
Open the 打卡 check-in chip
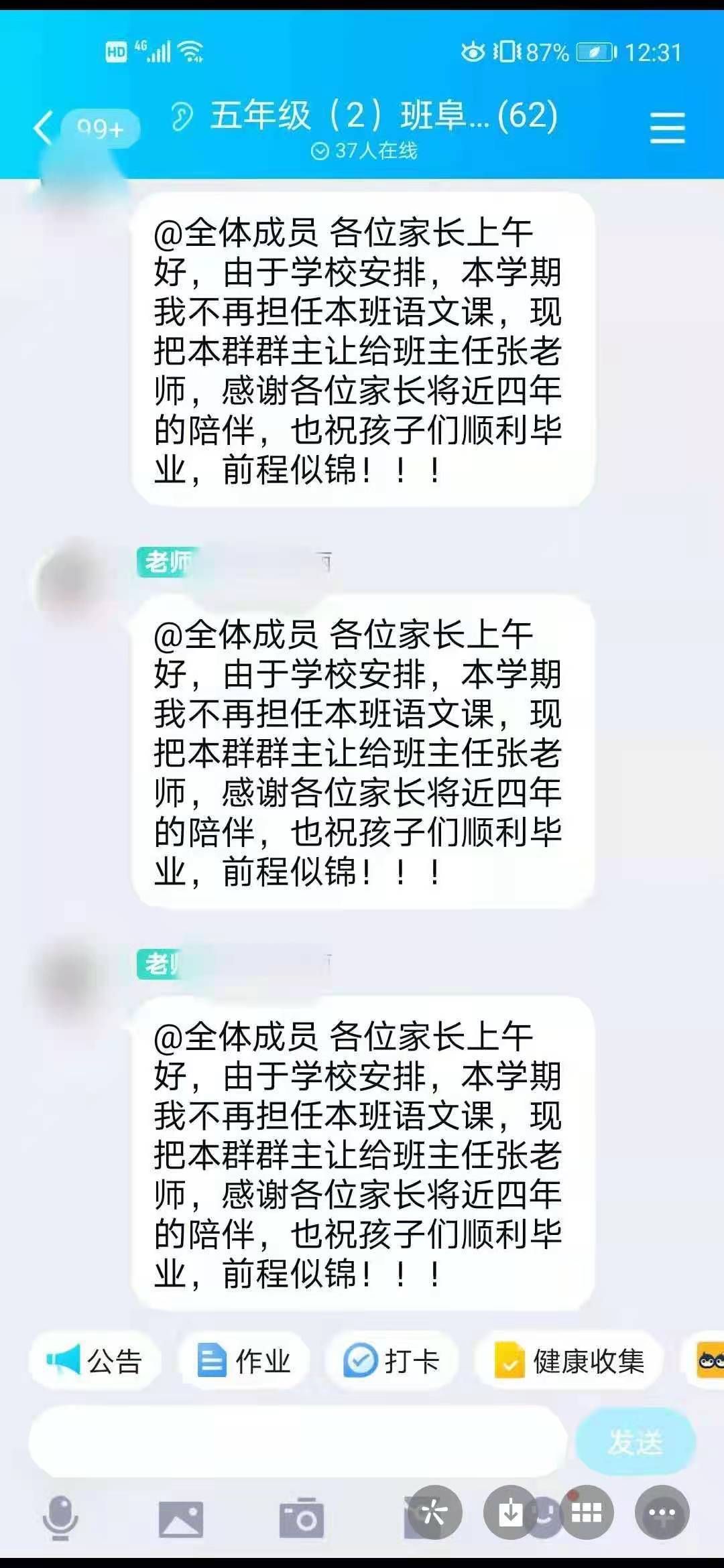(x=391, y=1361)
